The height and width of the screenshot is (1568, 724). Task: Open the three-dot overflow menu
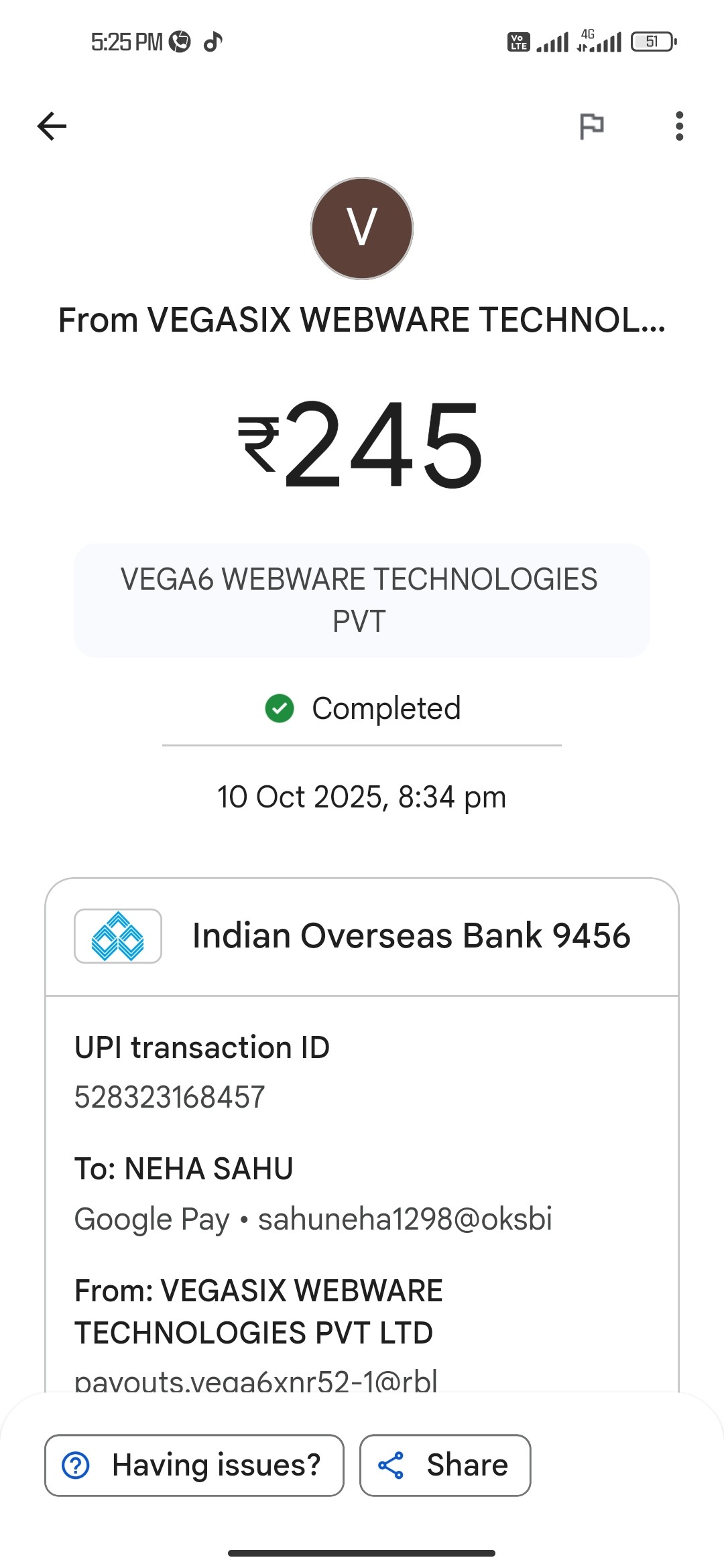click(679, 126)
